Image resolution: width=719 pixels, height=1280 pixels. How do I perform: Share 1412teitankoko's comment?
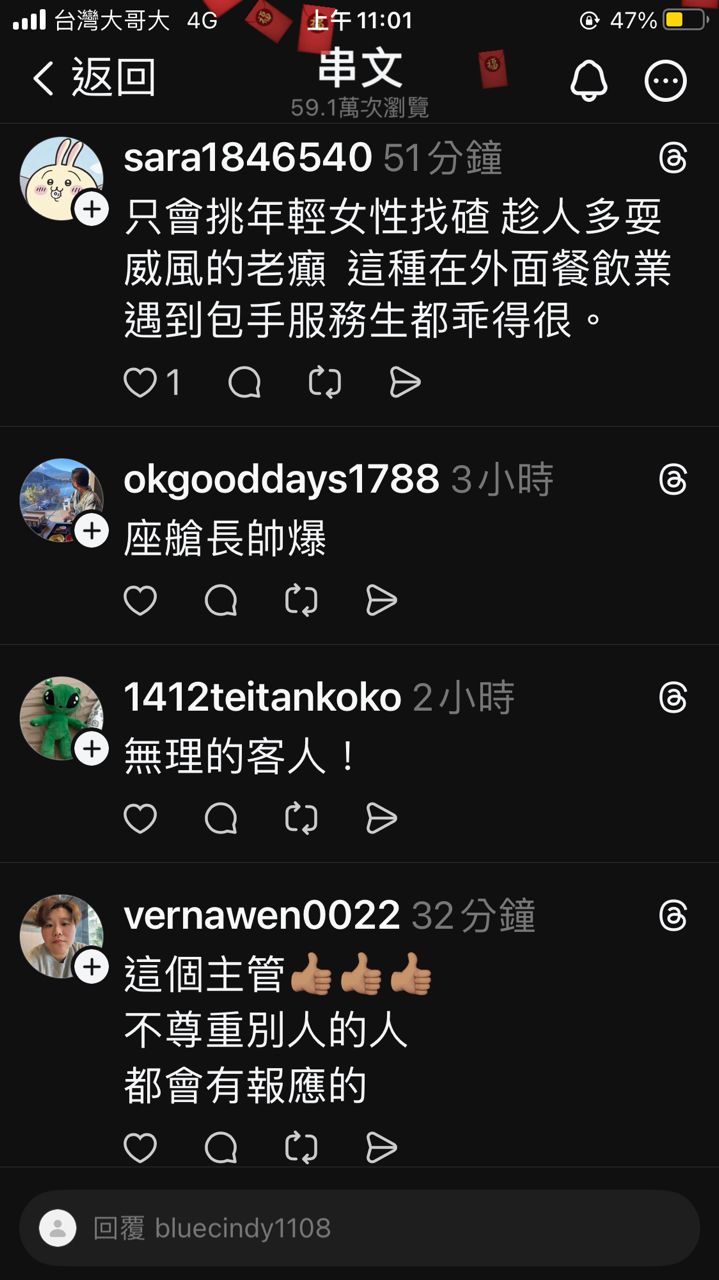381,819
